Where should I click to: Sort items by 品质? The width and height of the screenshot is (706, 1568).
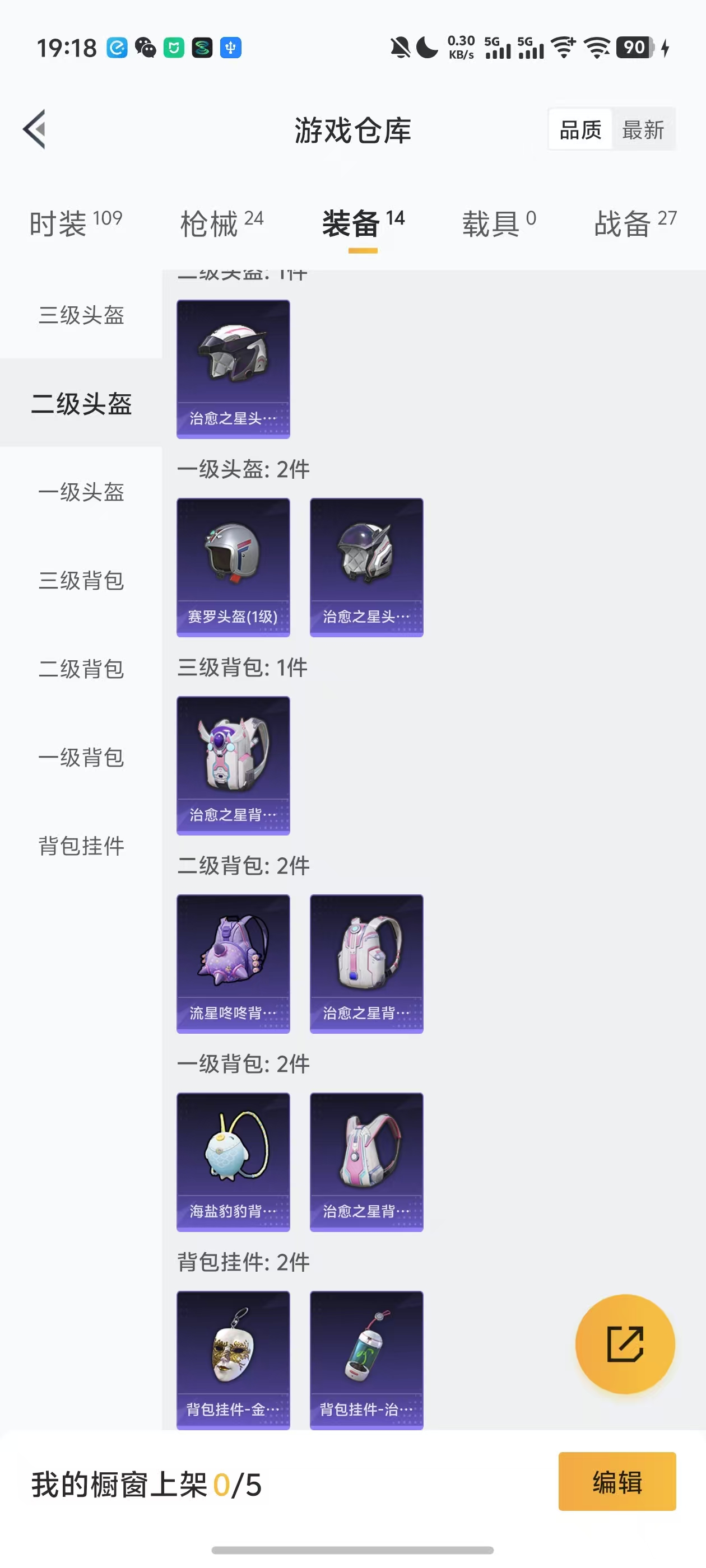point(580,130)
